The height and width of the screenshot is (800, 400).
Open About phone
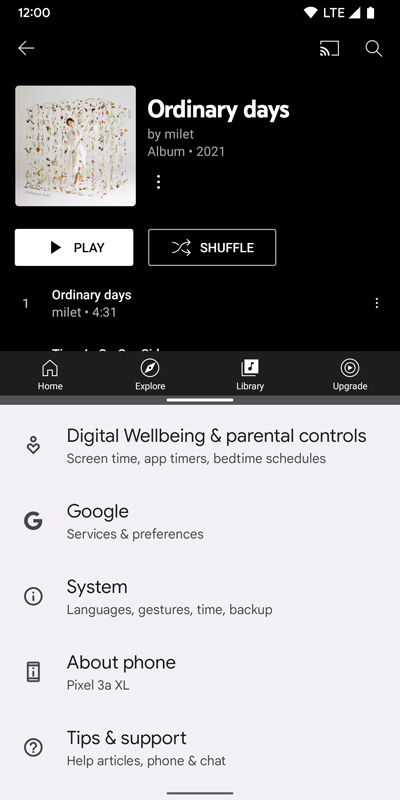[200, 672]
